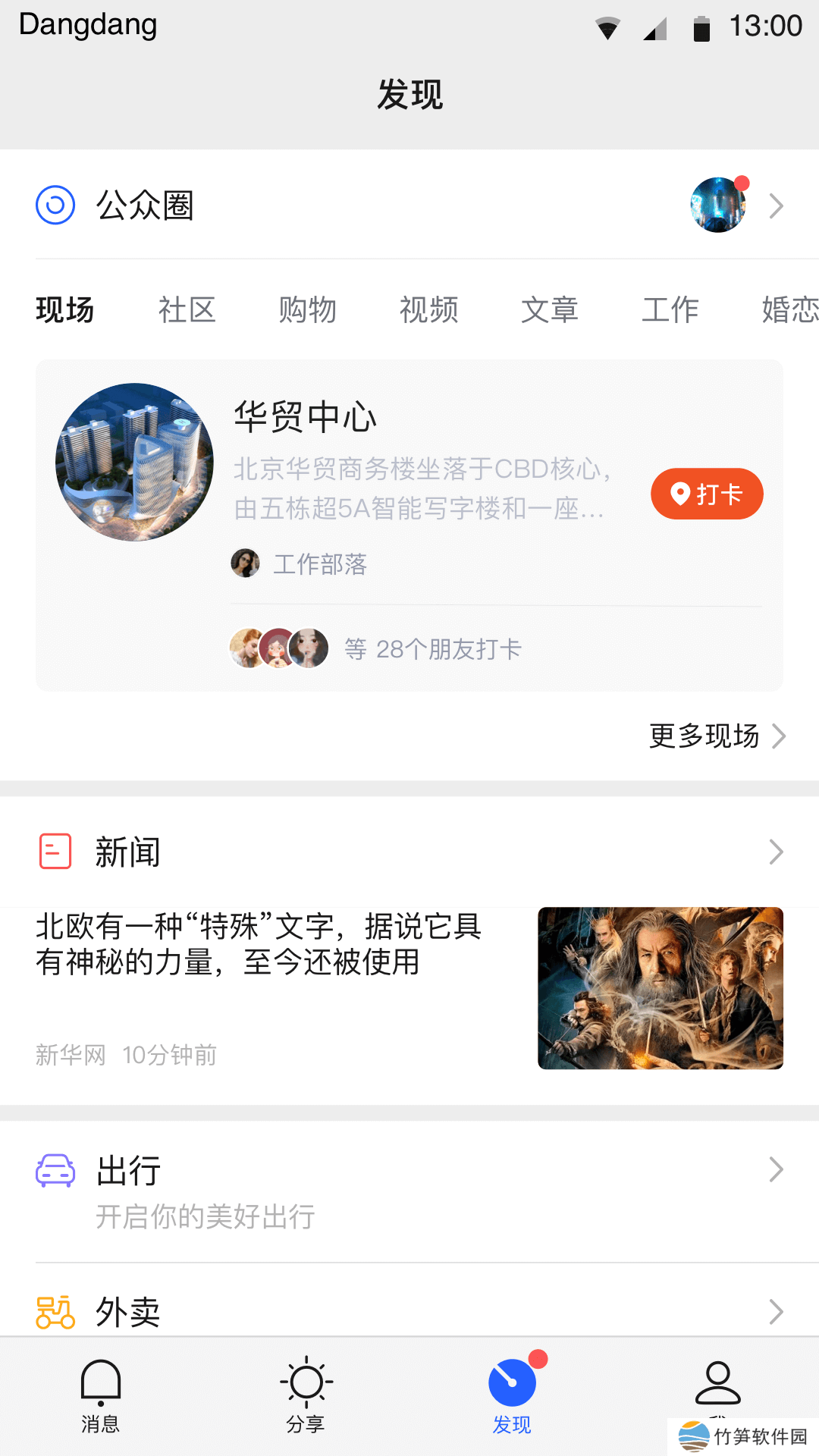Image resolution: width=819 pixels, height=1456 pixels.
Task: Switch to the 分享 tab
Action: coord(306,1395)
